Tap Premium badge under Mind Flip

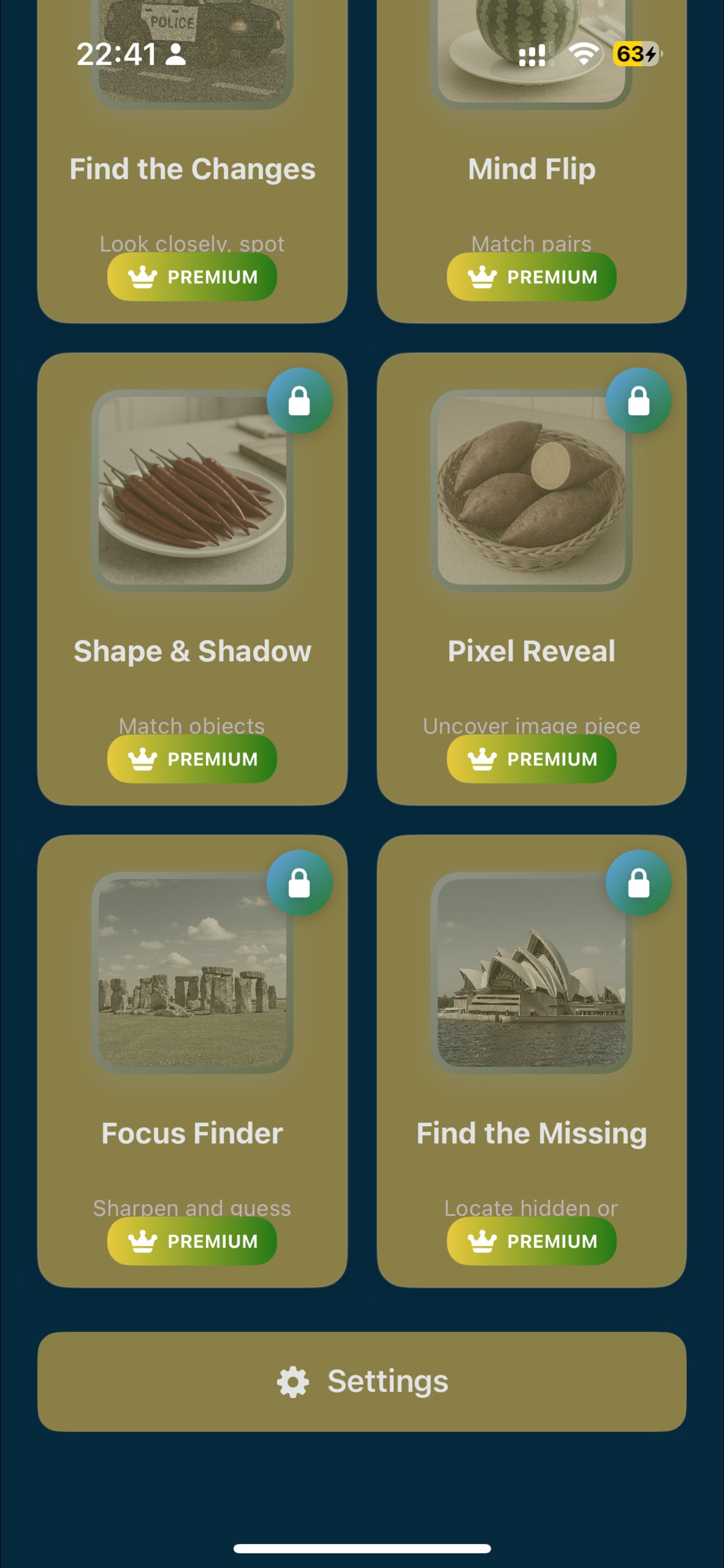pyautogui.click(x=531, y=277)
